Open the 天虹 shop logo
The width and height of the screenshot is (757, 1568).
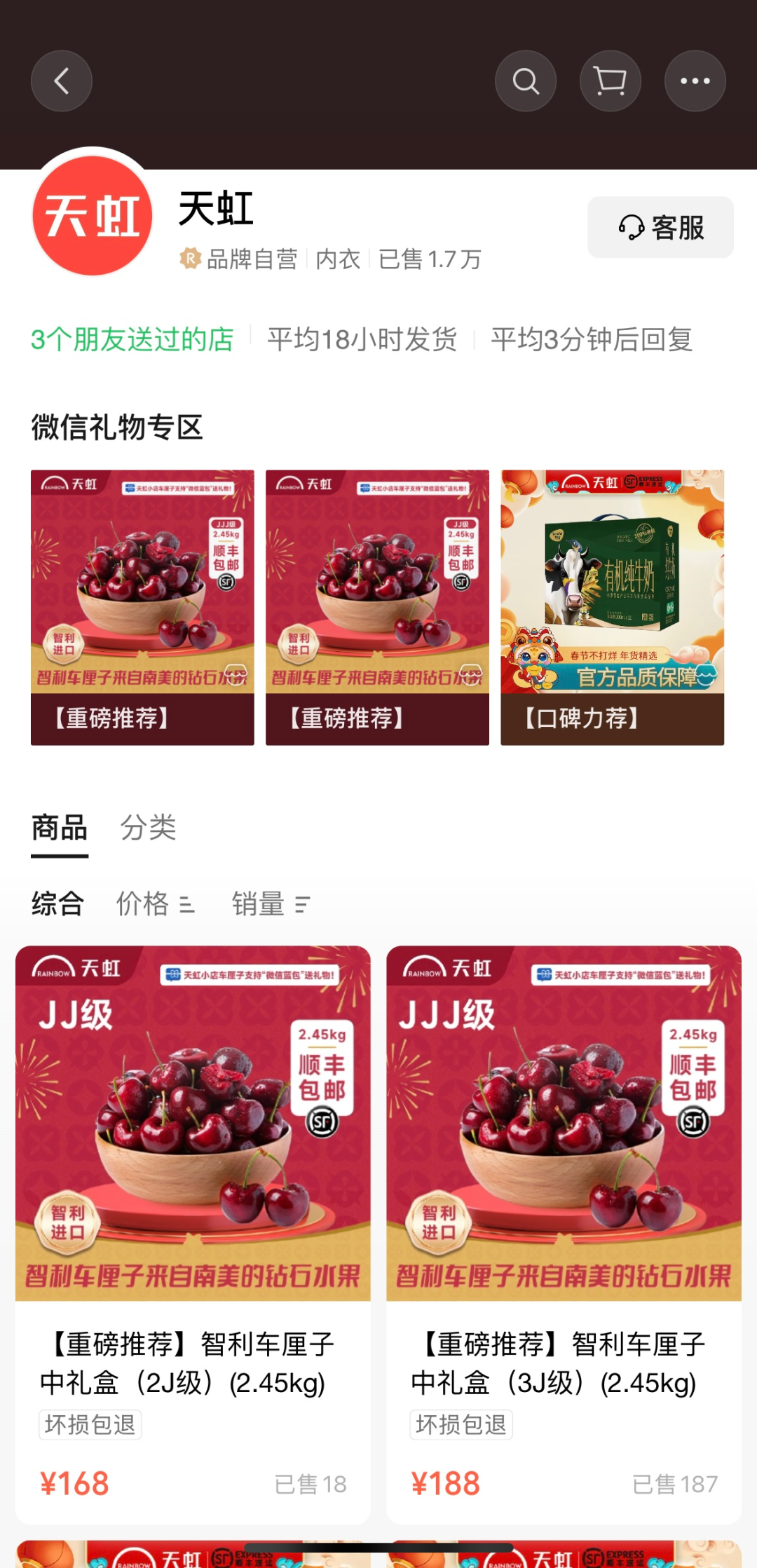[93, 216]
